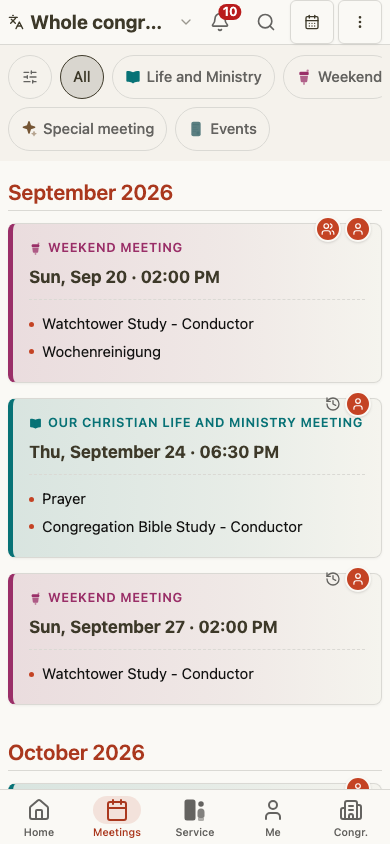The height and width of the screenshot is (844, 390).
Task: Open the notifications bell
Action: 220,22
